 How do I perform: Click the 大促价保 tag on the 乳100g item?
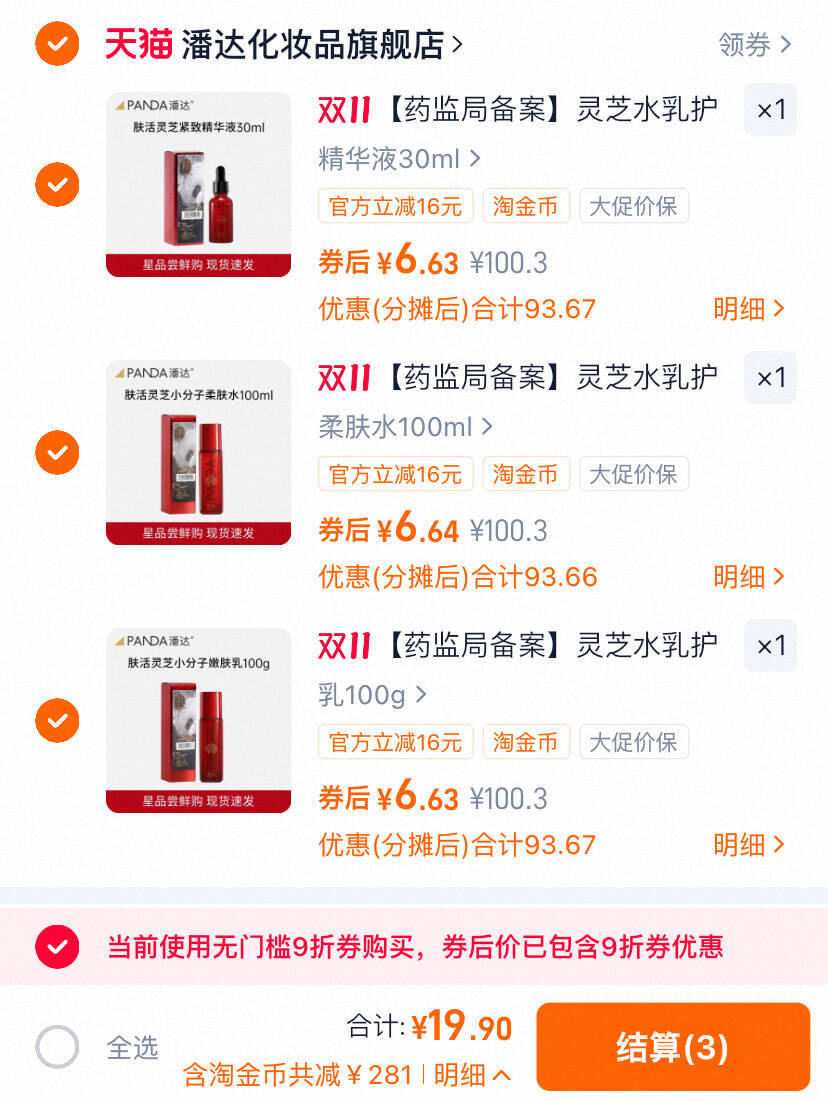coord(634,742)
